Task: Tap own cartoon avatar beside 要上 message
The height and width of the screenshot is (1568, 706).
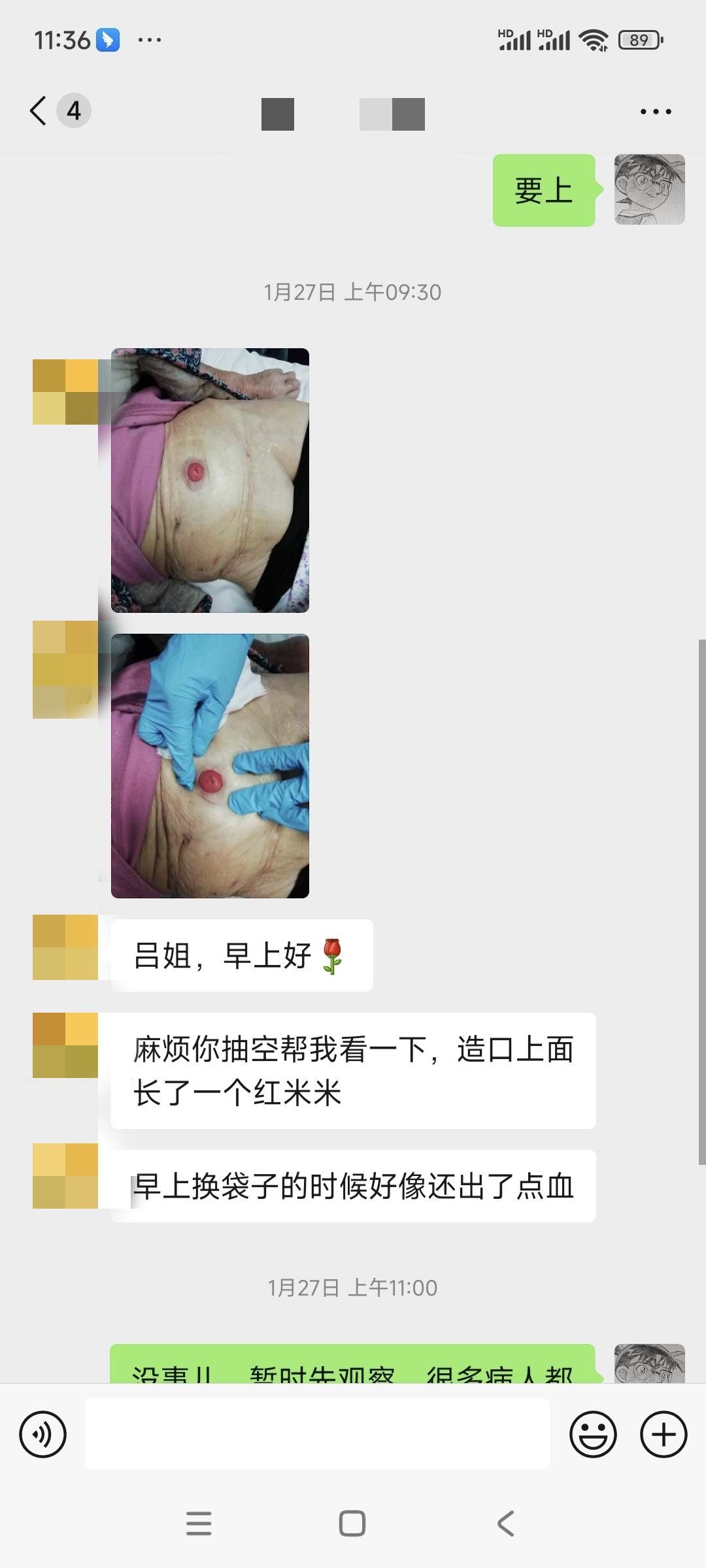Action: [650, 190]
